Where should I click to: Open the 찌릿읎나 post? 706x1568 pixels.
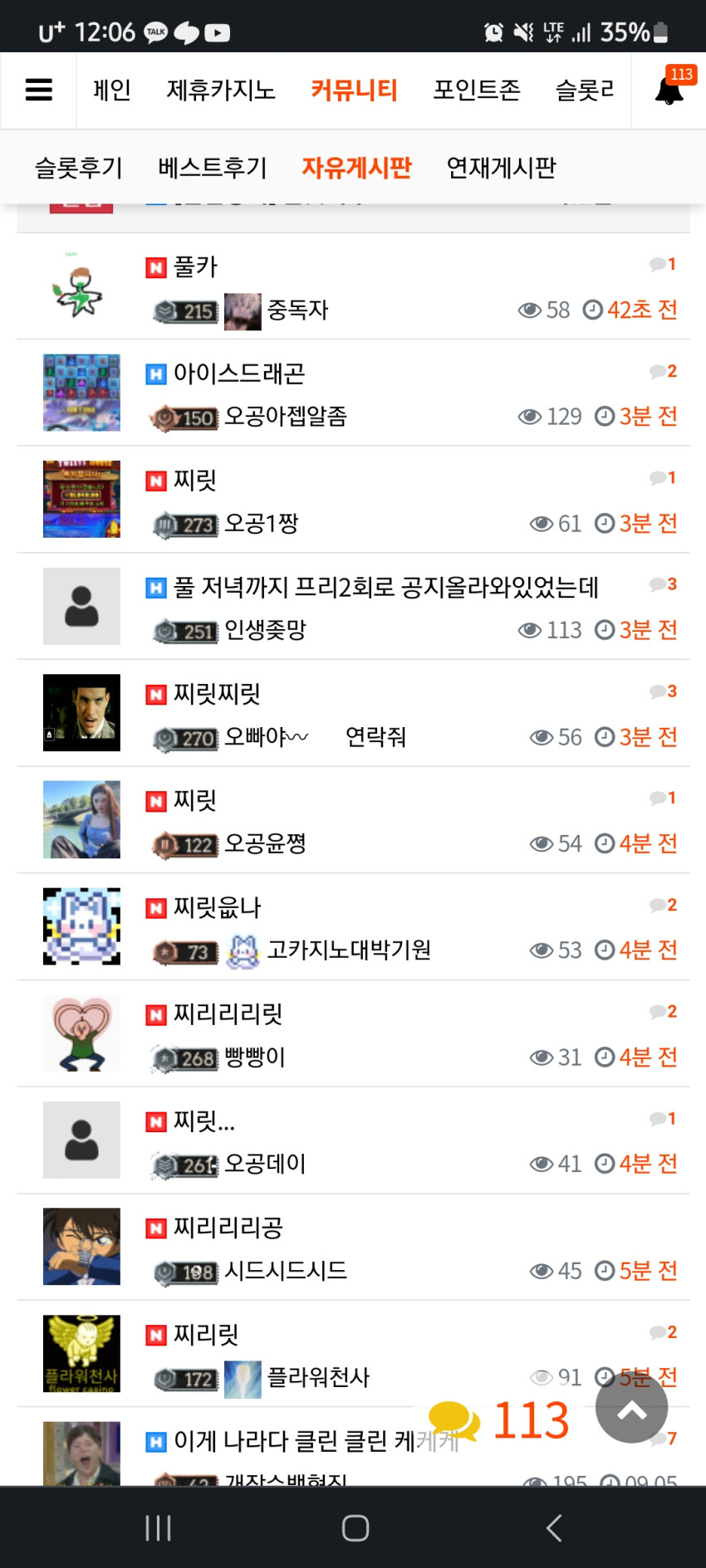[x=217, y=908]
